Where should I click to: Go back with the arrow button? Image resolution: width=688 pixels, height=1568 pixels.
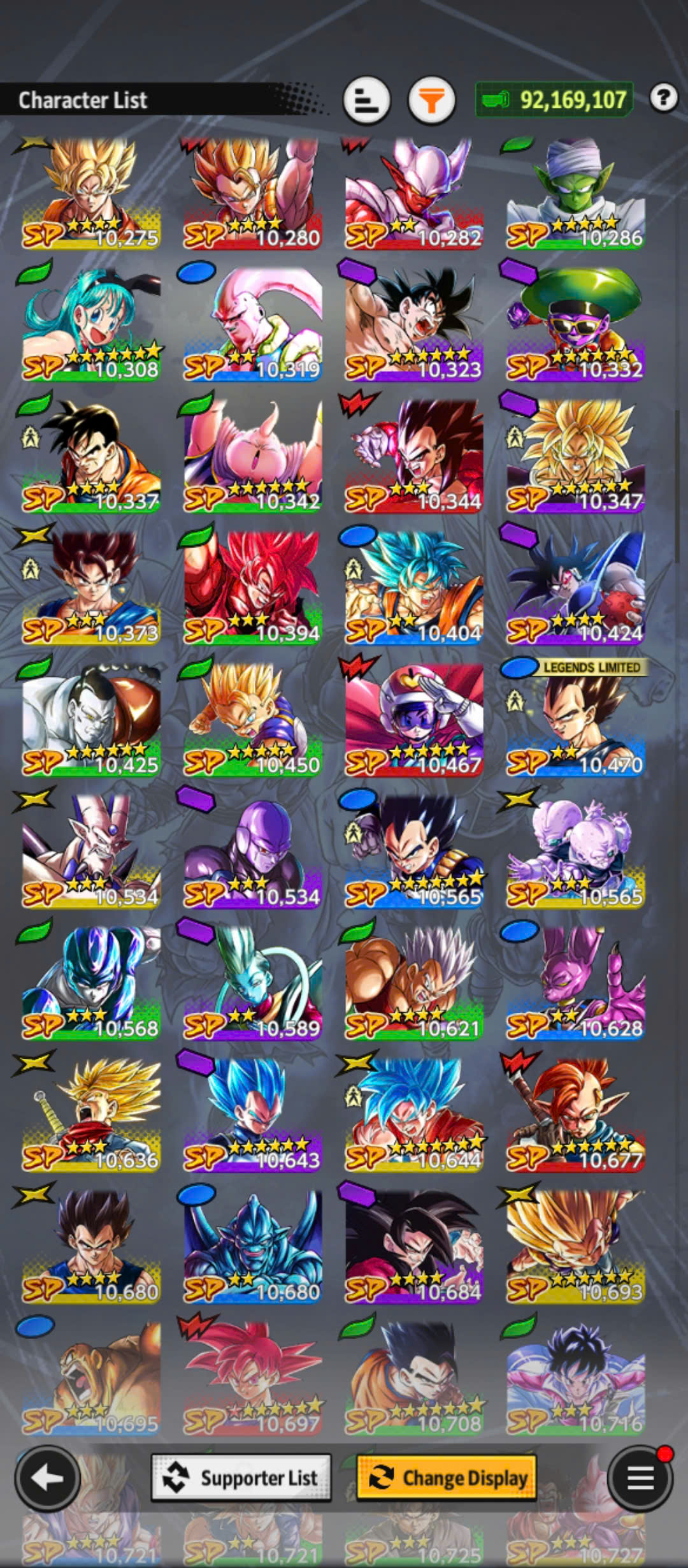pyautogui.click(x=47, y=1477)
